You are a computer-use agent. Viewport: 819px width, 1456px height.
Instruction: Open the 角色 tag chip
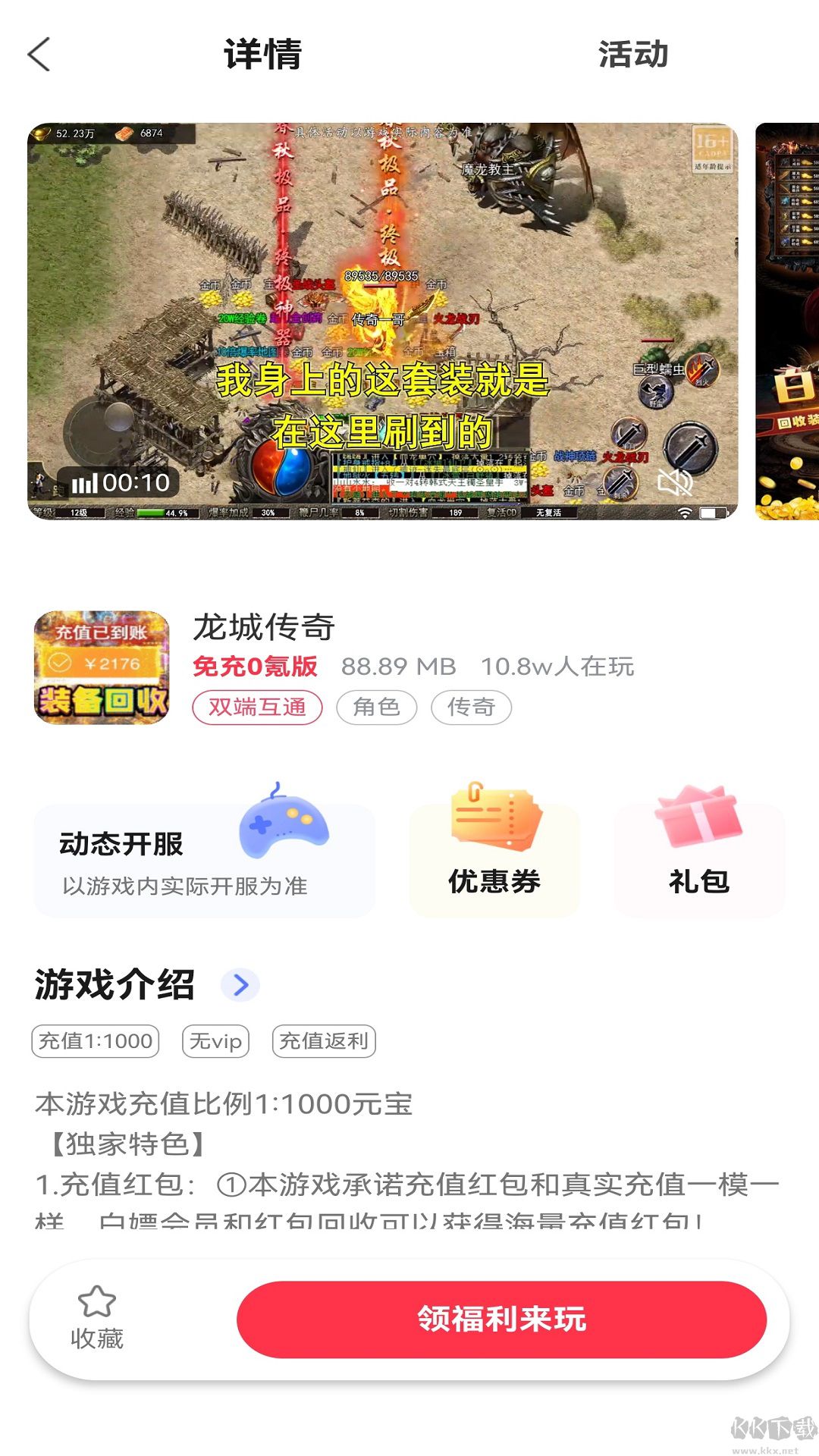coord(377,708)
